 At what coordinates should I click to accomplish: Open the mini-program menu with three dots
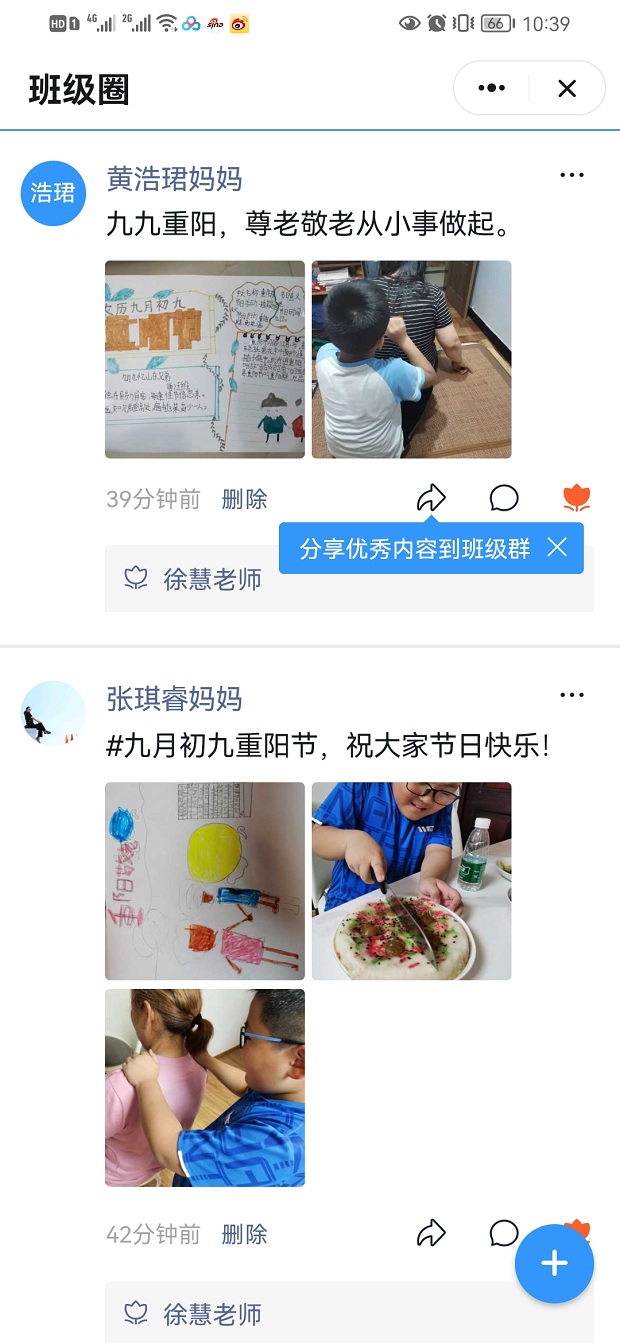[x=491, y=89]
